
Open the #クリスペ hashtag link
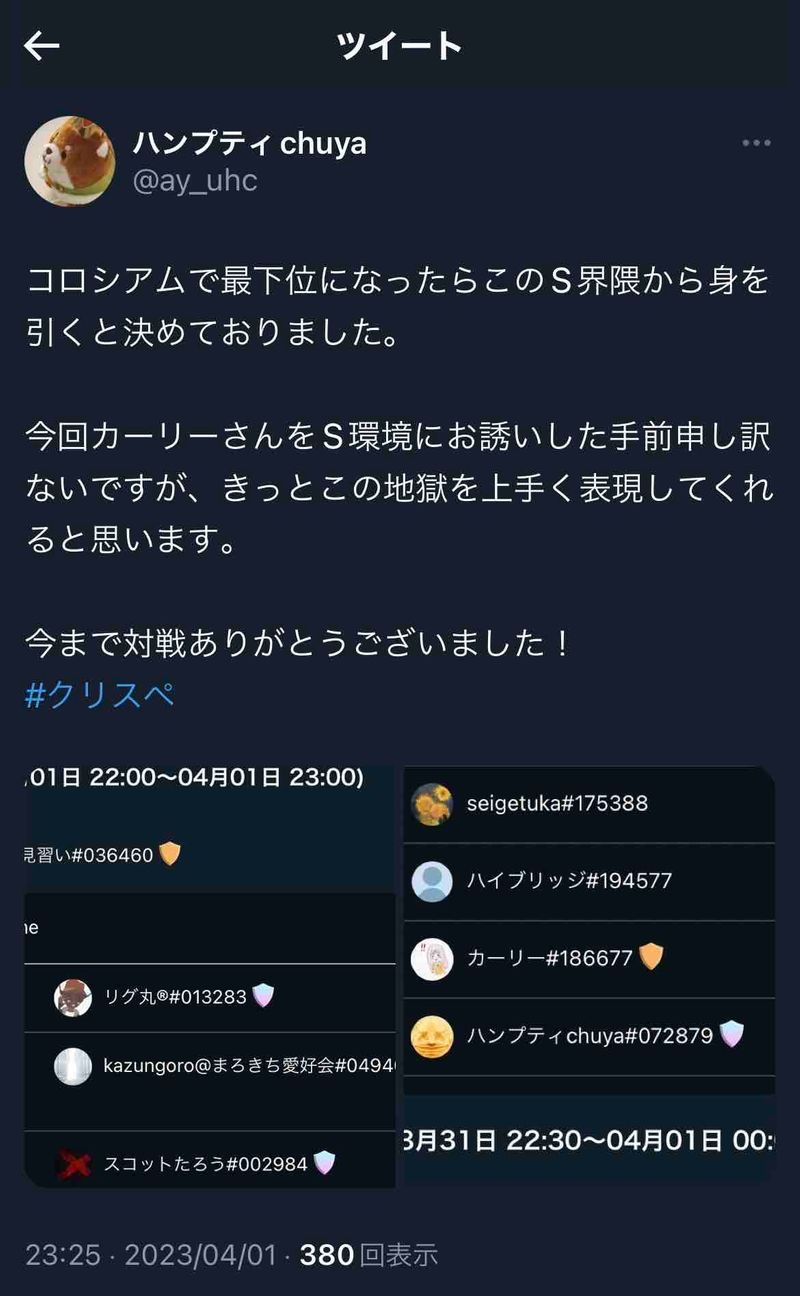[x=100, y=695]
